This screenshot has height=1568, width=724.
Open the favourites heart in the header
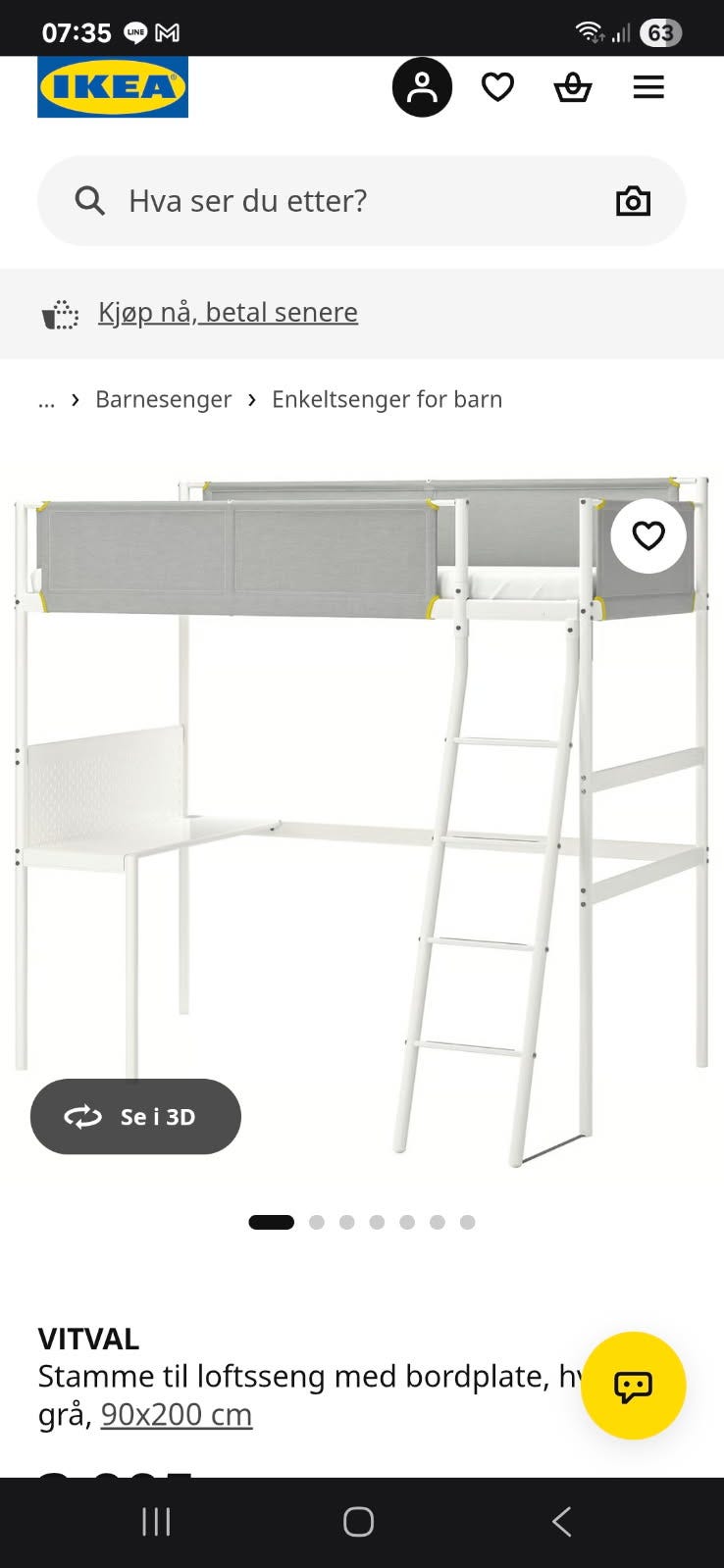click(497, 87)
